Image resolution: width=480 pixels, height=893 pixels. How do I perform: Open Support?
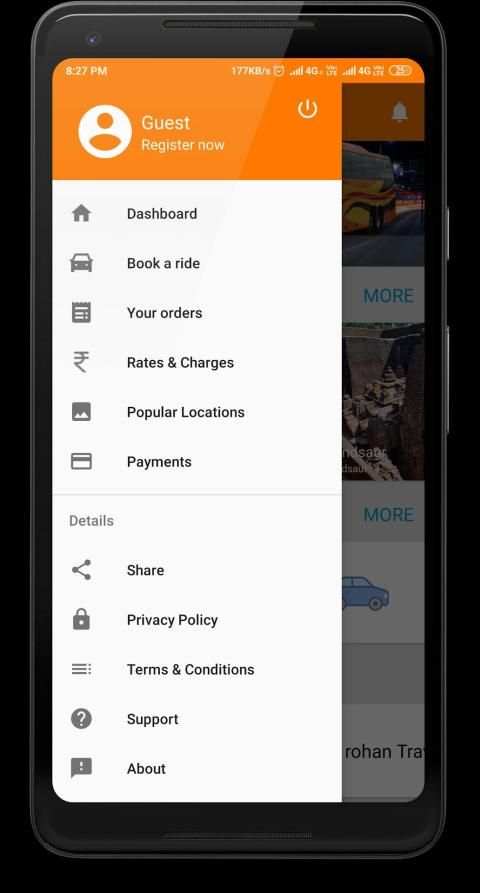click(197, 719)
